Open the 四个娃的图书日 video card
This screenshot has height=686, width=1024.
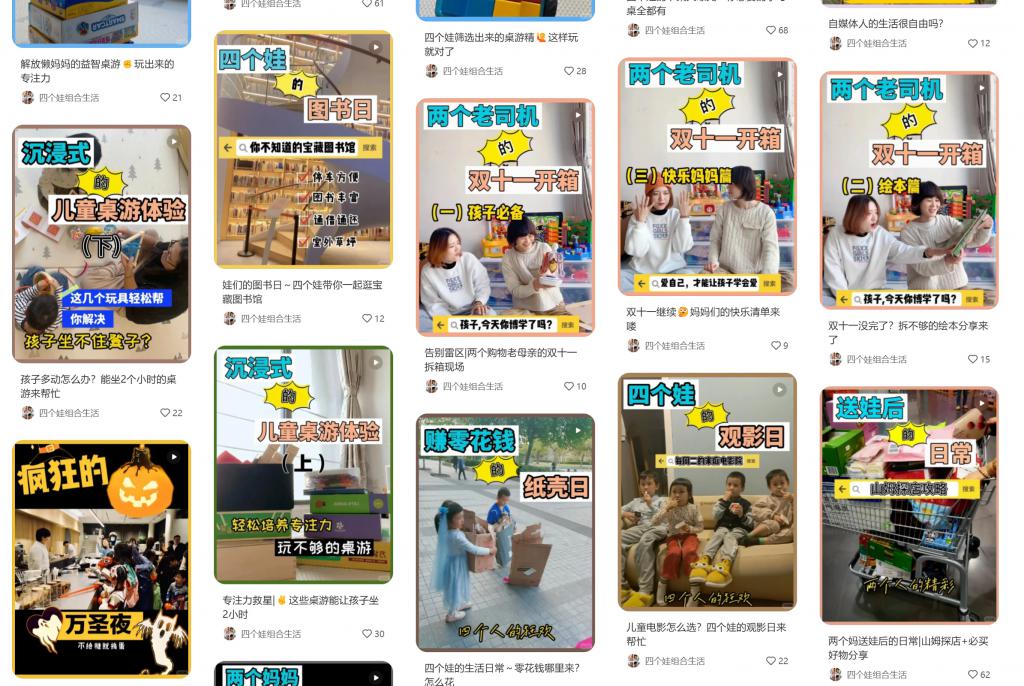tap(303, 150)
